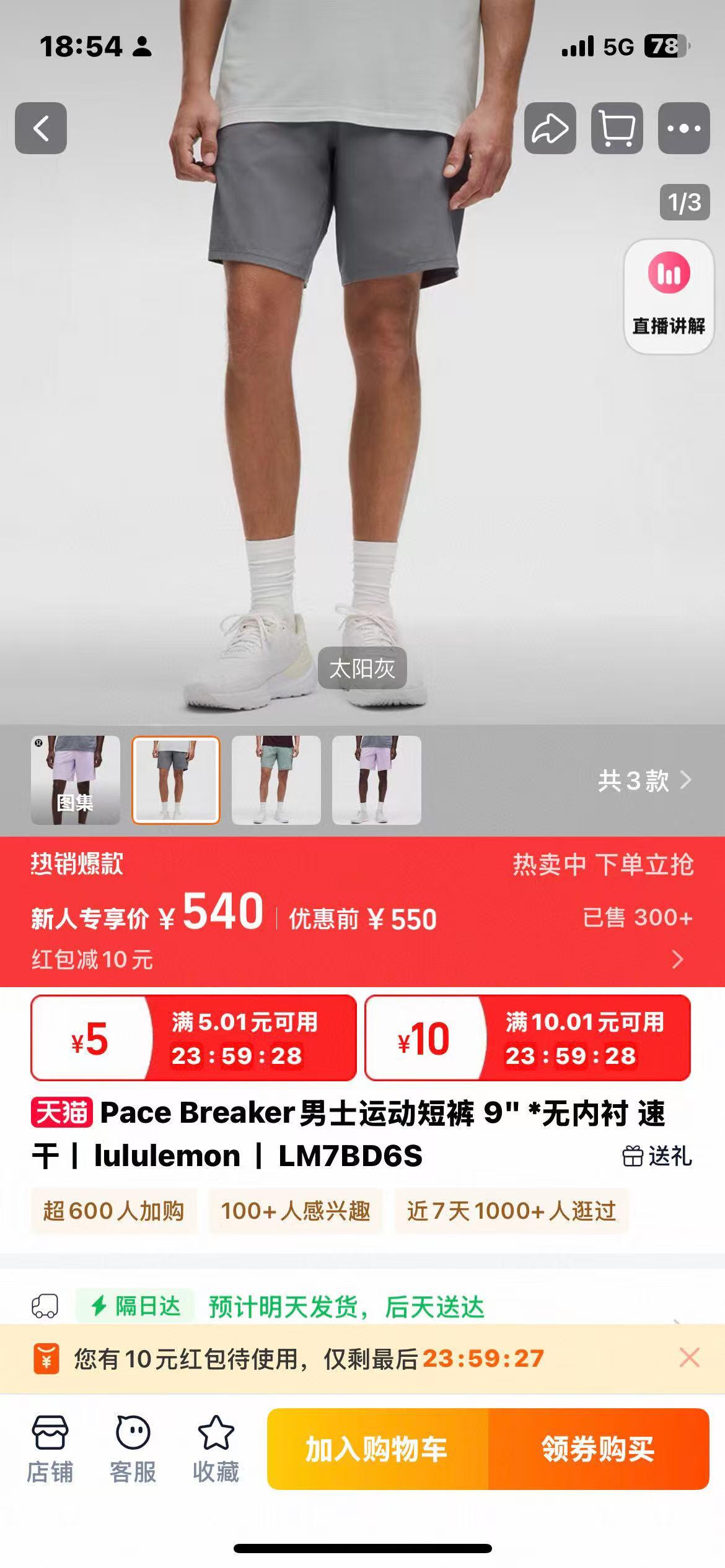Viewport: 725px width, 1568px height.
Task: Claim the ¥5 coupon
Action: [193, 1038]
